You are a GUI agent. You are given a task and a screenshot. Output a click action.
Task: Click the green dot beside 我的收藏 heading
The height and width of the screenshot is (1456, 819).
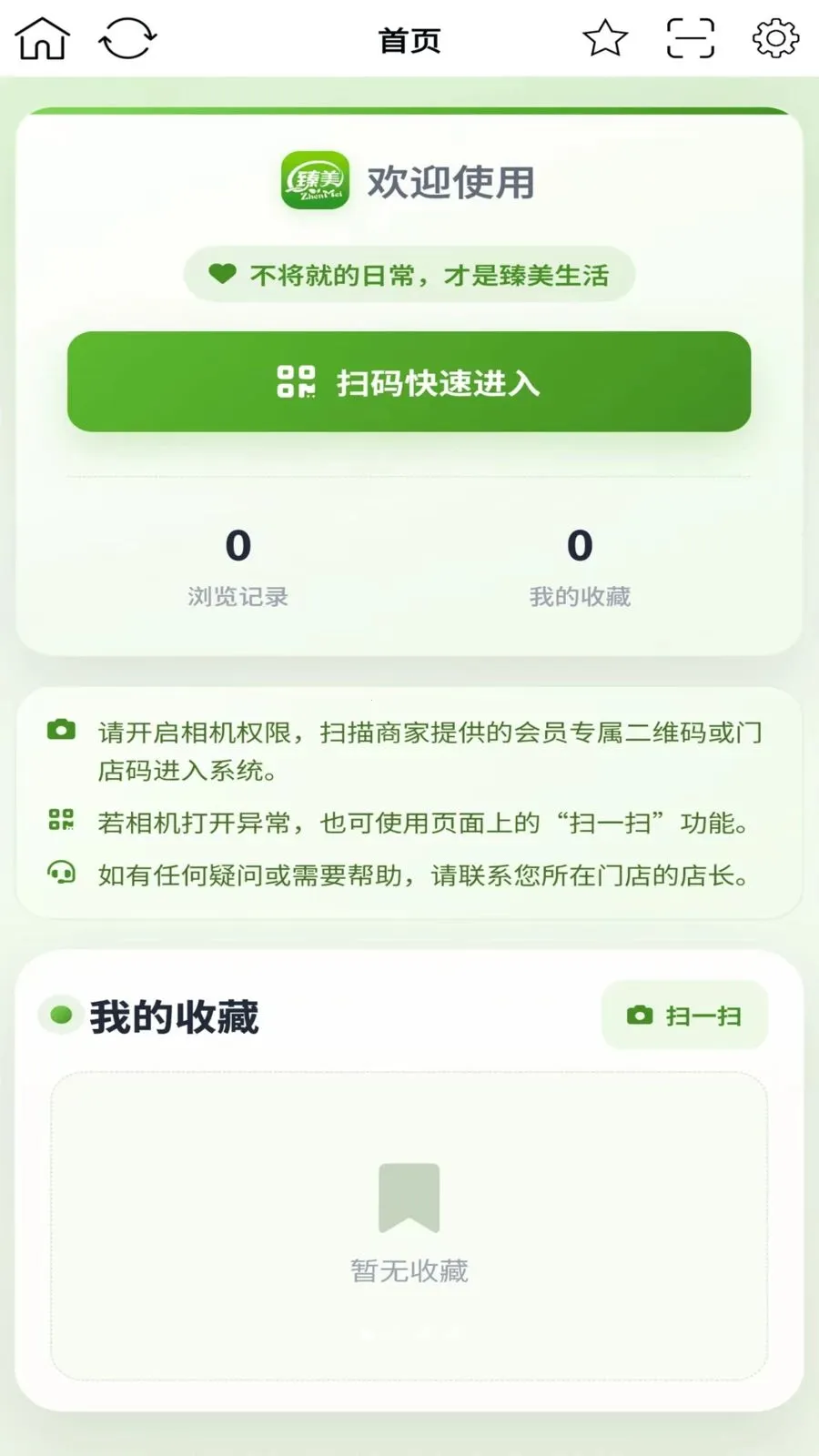(59, 1016)
